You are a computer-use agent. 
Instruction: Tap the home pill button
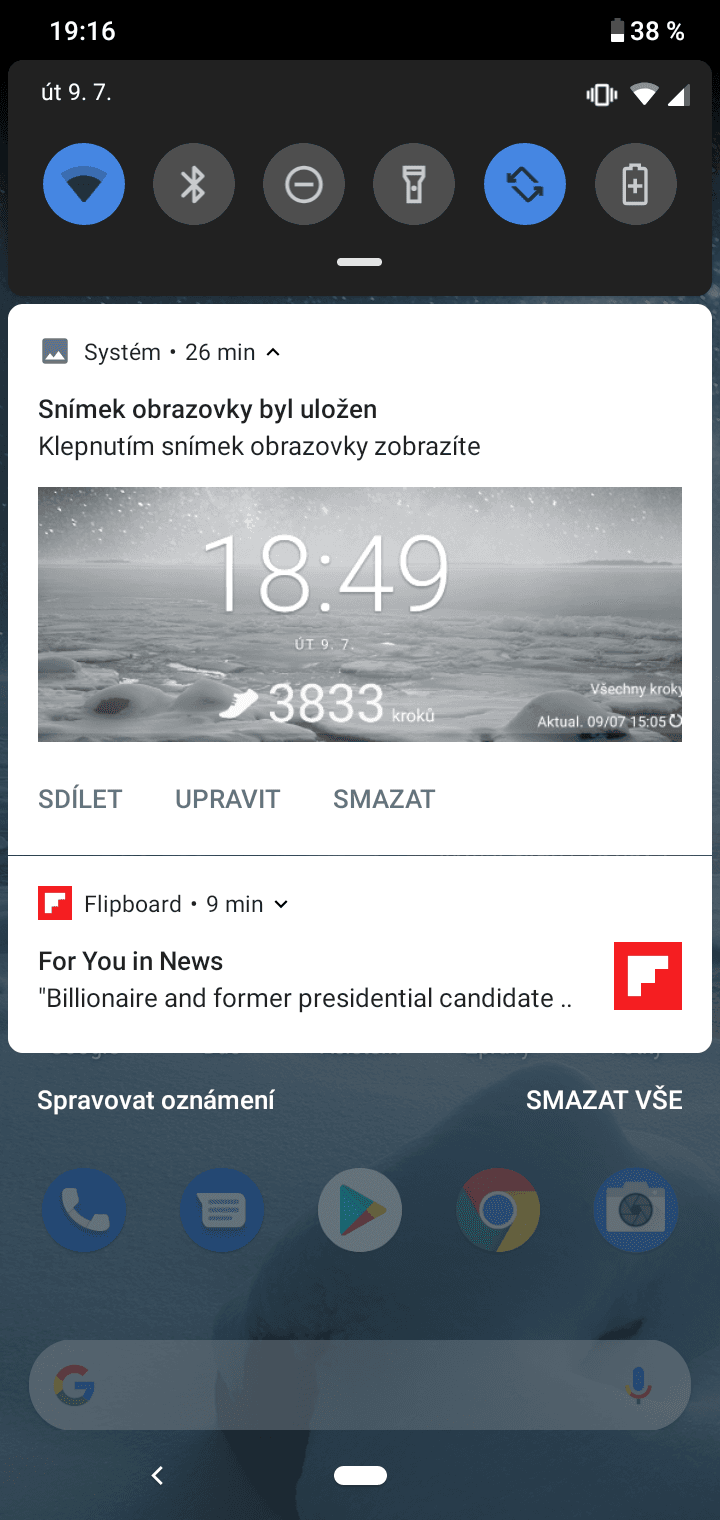point(360,1475)
